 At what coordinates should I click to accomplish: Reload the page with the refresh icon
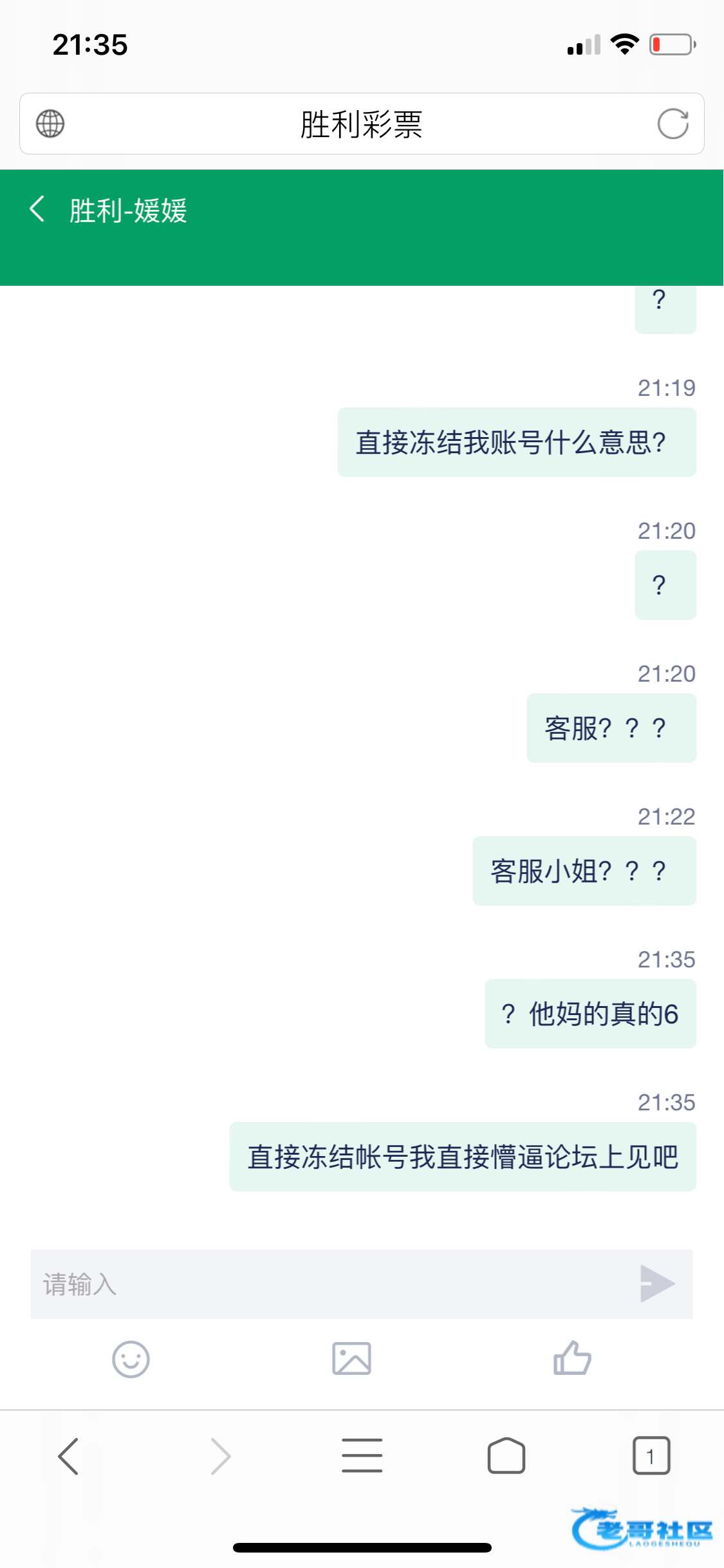[673, 124]
